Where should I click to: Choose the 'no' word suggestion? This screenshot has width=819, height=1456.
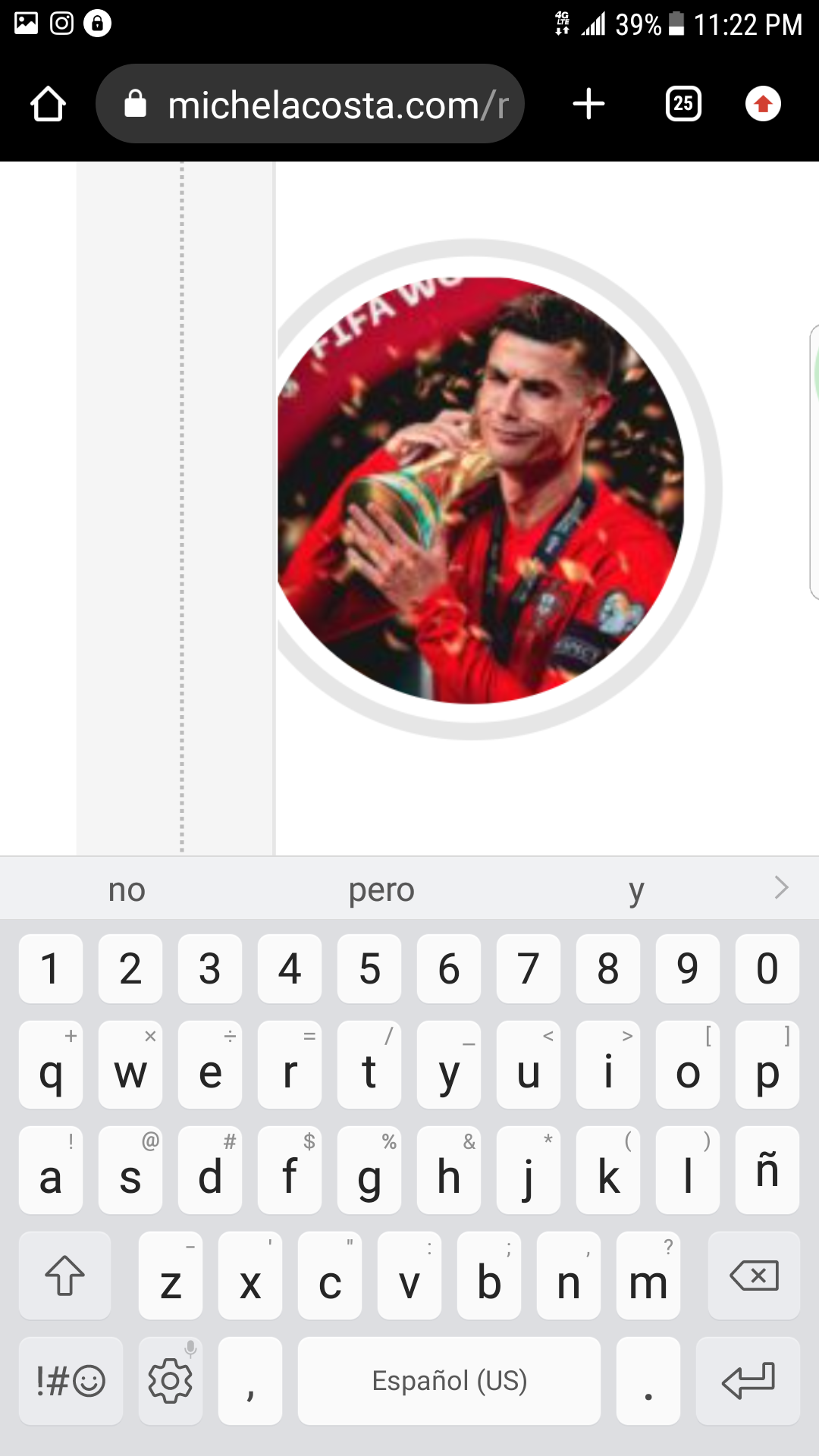pos(127,889)
